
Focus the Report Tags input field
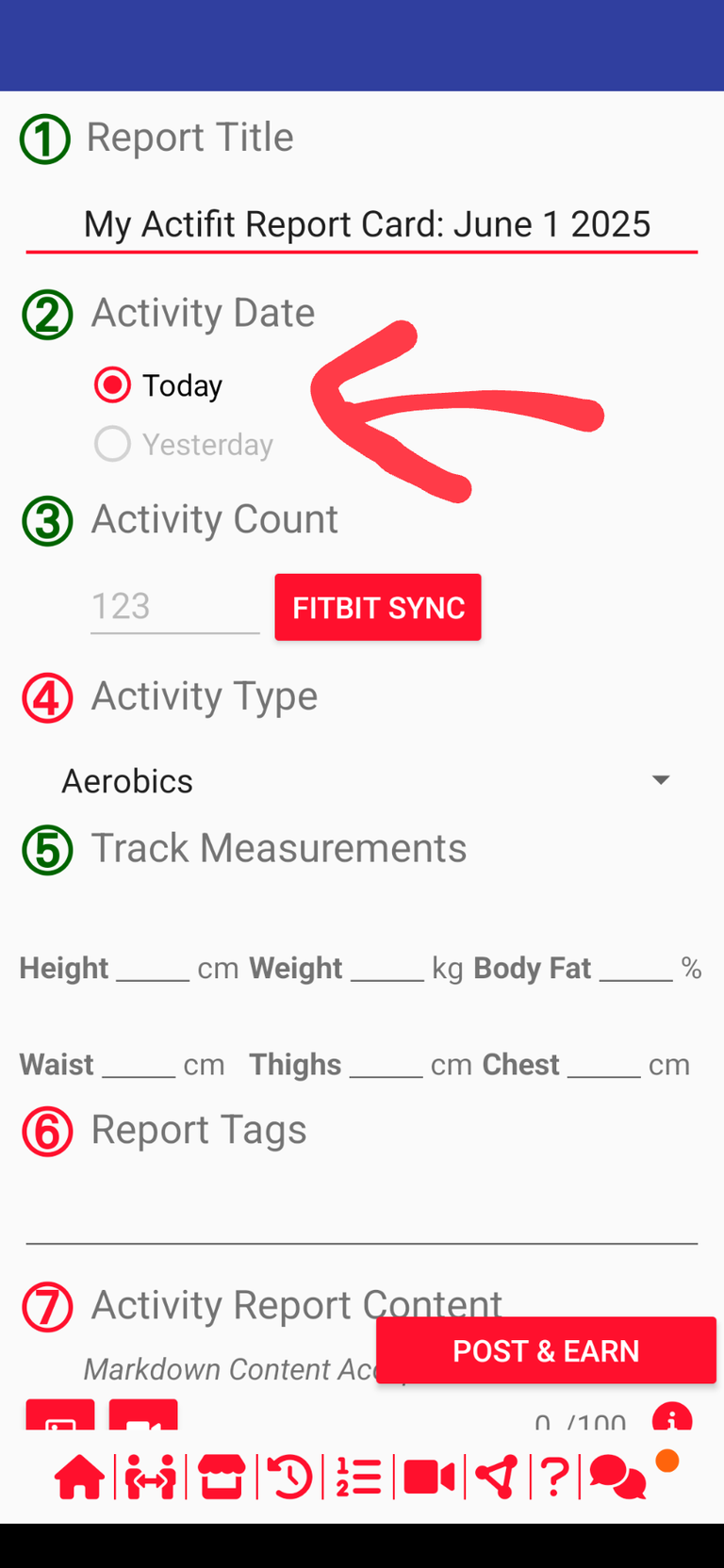pyautogui.click(x=362, y=1217)
